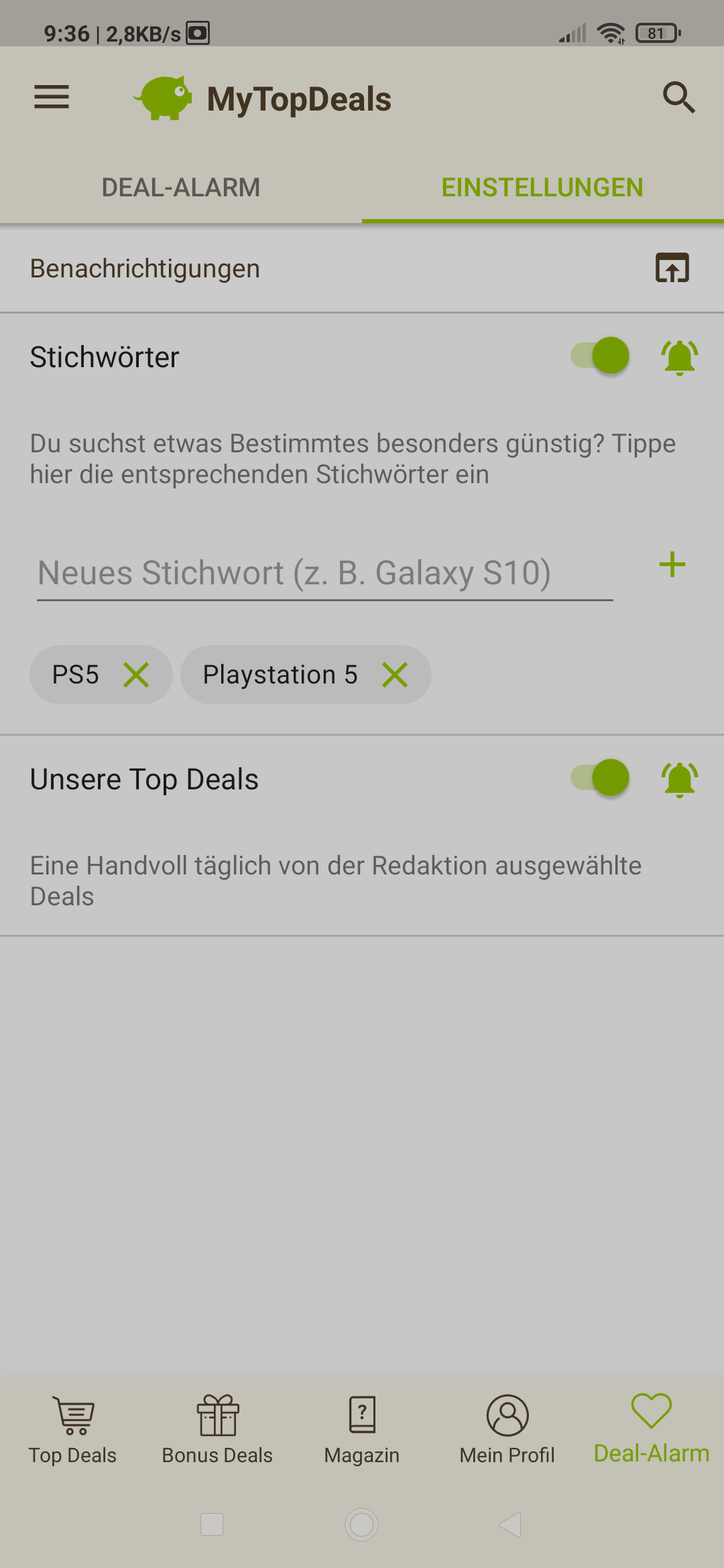This screenshot has height=1568, width=724.
Task: Open Benachrichtigungen system settings icon
Action: [x=672, y=268]
